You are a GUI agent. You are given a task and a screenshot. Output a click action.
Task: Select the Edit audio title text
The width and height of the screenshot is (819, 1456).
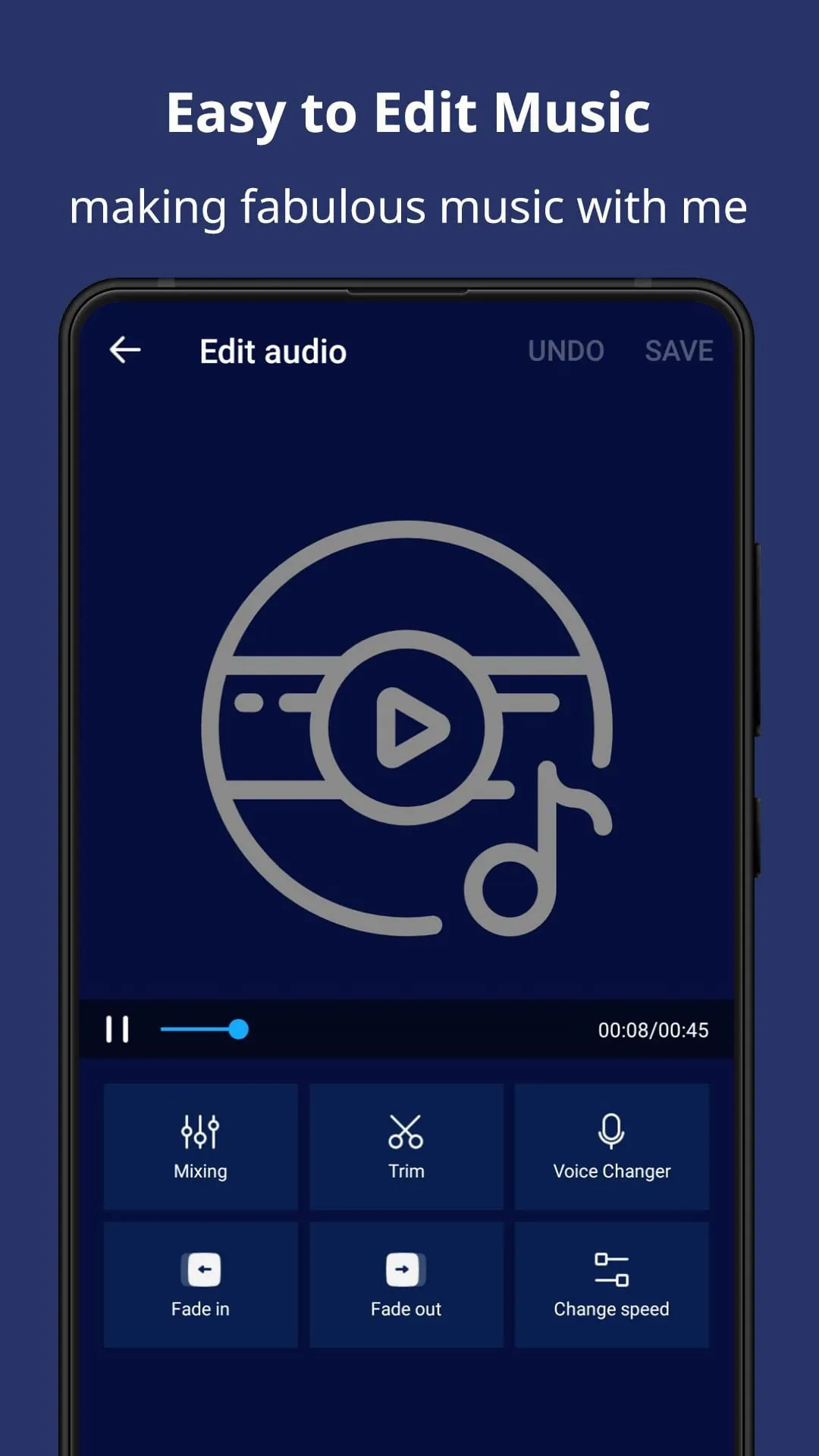[x=272, y=351]
